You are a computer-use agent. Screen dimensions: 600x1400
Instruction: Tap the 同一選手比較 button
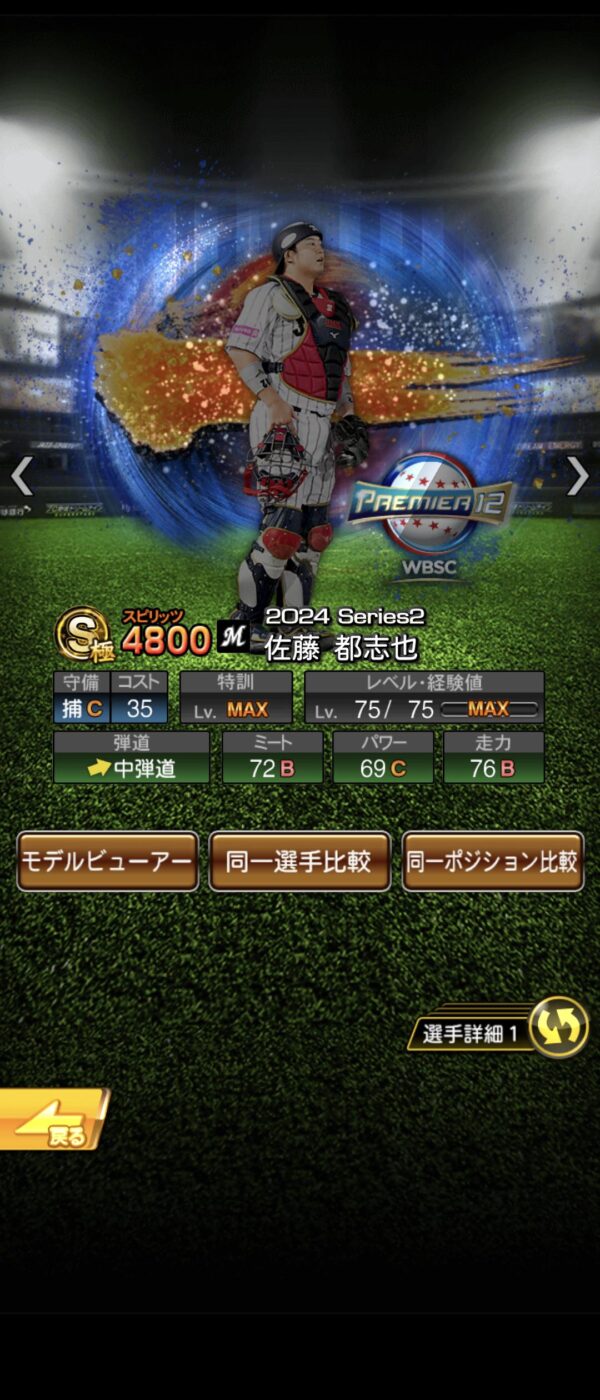[x=299, y=861]
